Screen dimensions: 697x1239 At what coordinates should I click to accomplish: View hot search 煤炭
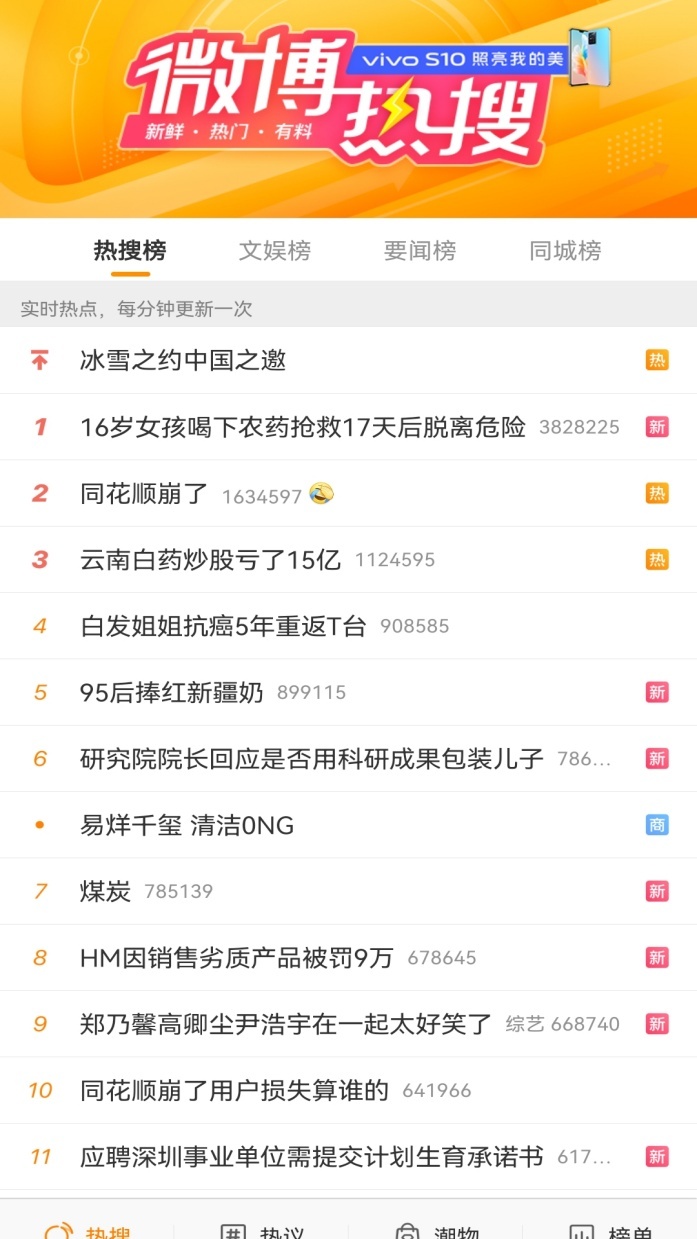(x=106, y=891)
